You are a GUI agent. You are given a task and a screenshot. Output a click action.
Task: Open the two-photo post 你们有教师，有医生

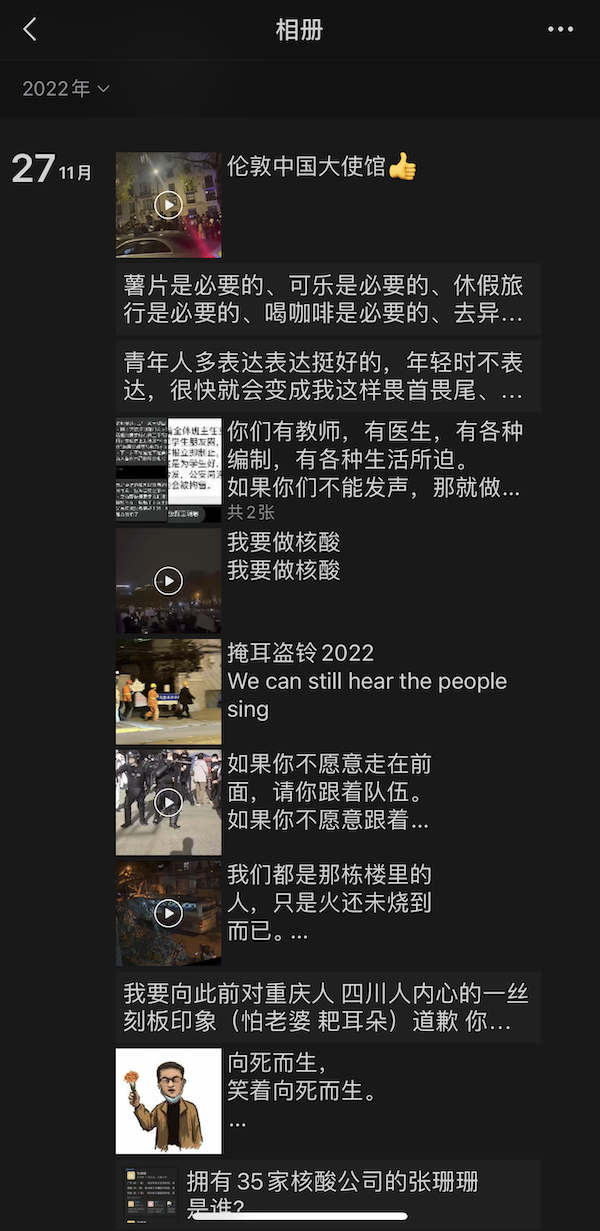pyautogui.click(x=168, y=470)
